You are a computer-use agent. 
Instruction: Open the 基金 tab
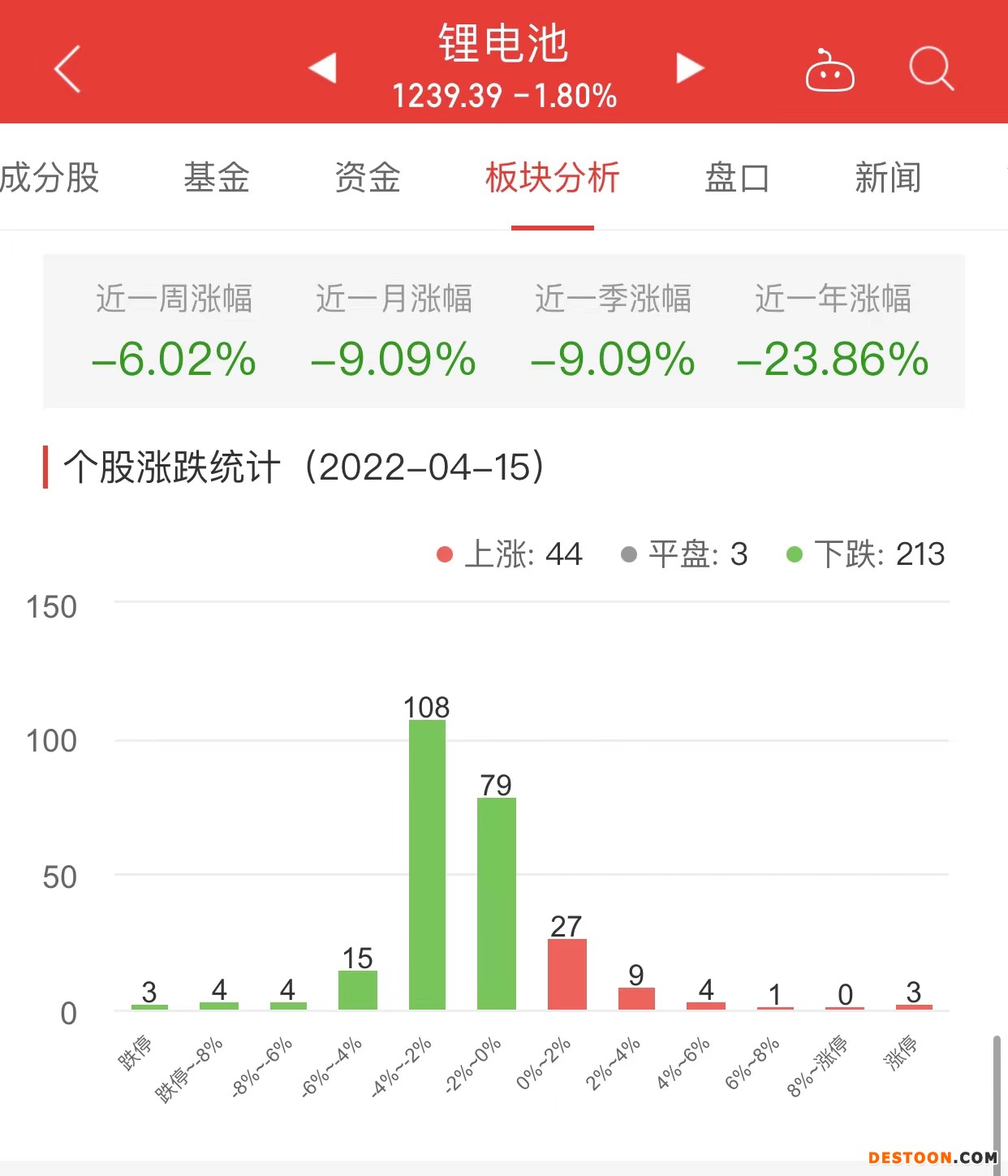(x=216, y=178)
